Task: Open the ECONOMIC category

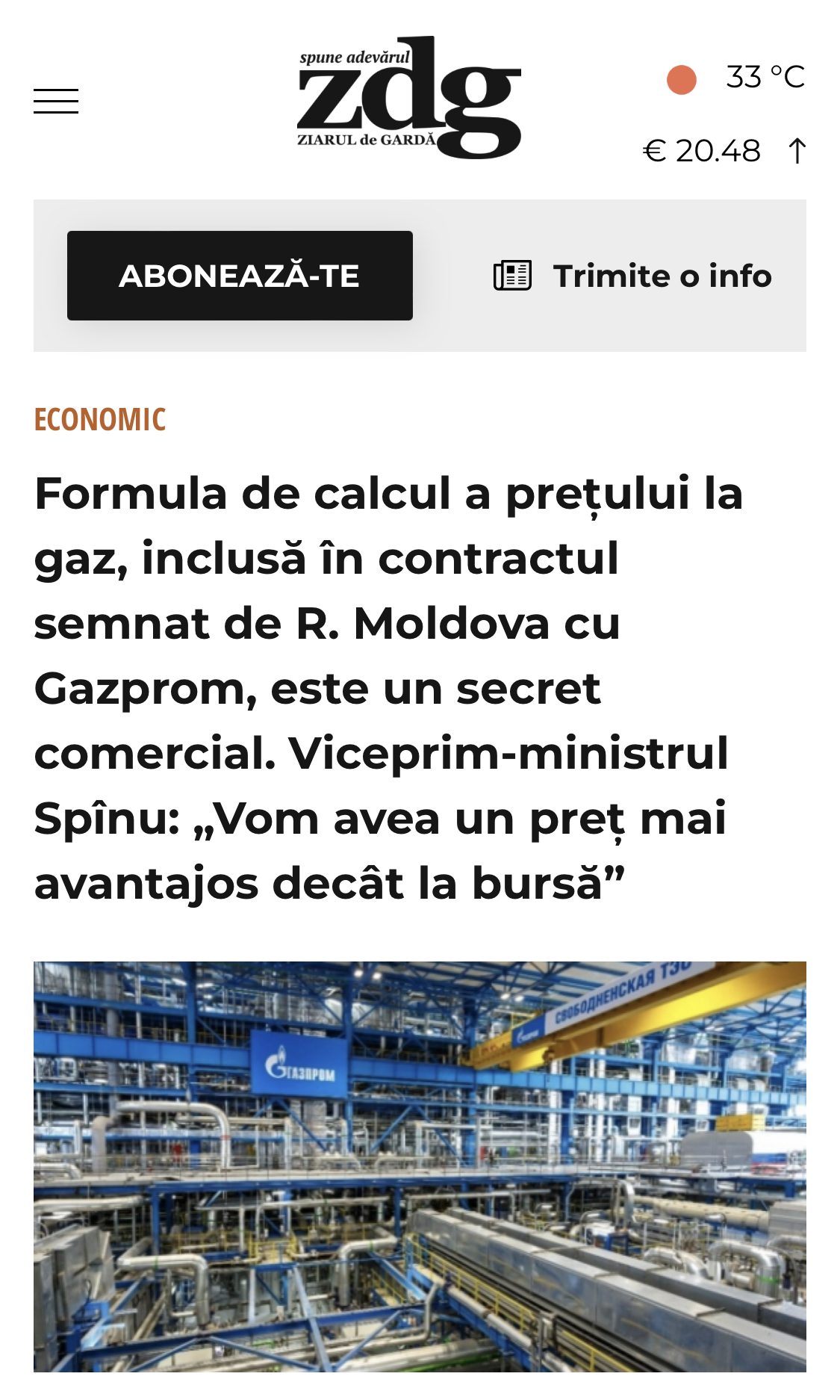Action: (100, 420)
